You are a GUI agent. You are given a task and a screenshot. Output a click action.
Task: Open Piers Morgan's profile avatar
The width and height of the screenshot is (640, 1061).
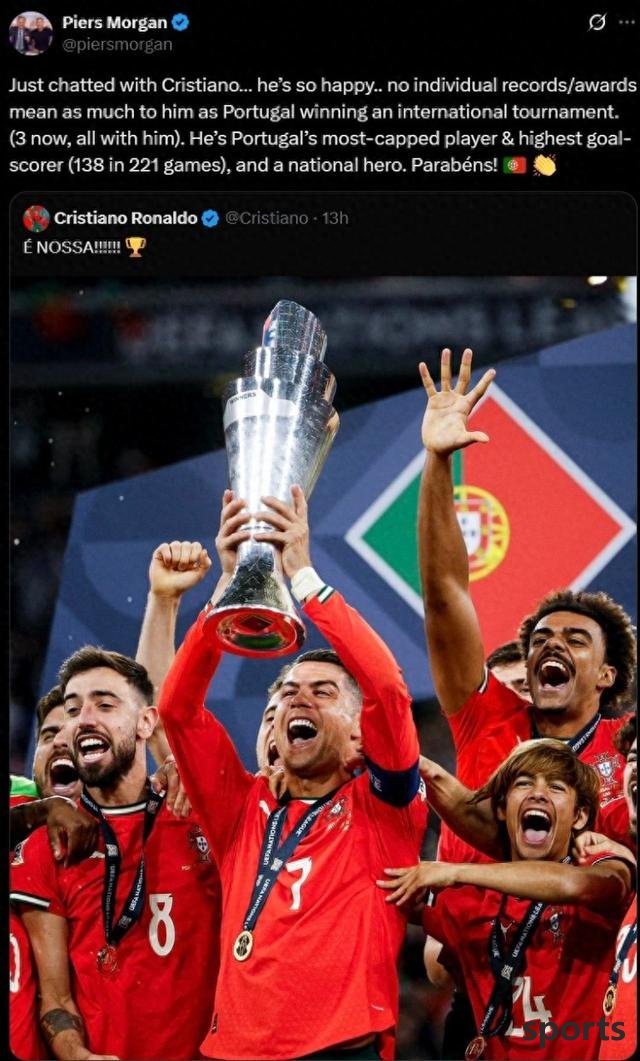[x=30, y=32]
